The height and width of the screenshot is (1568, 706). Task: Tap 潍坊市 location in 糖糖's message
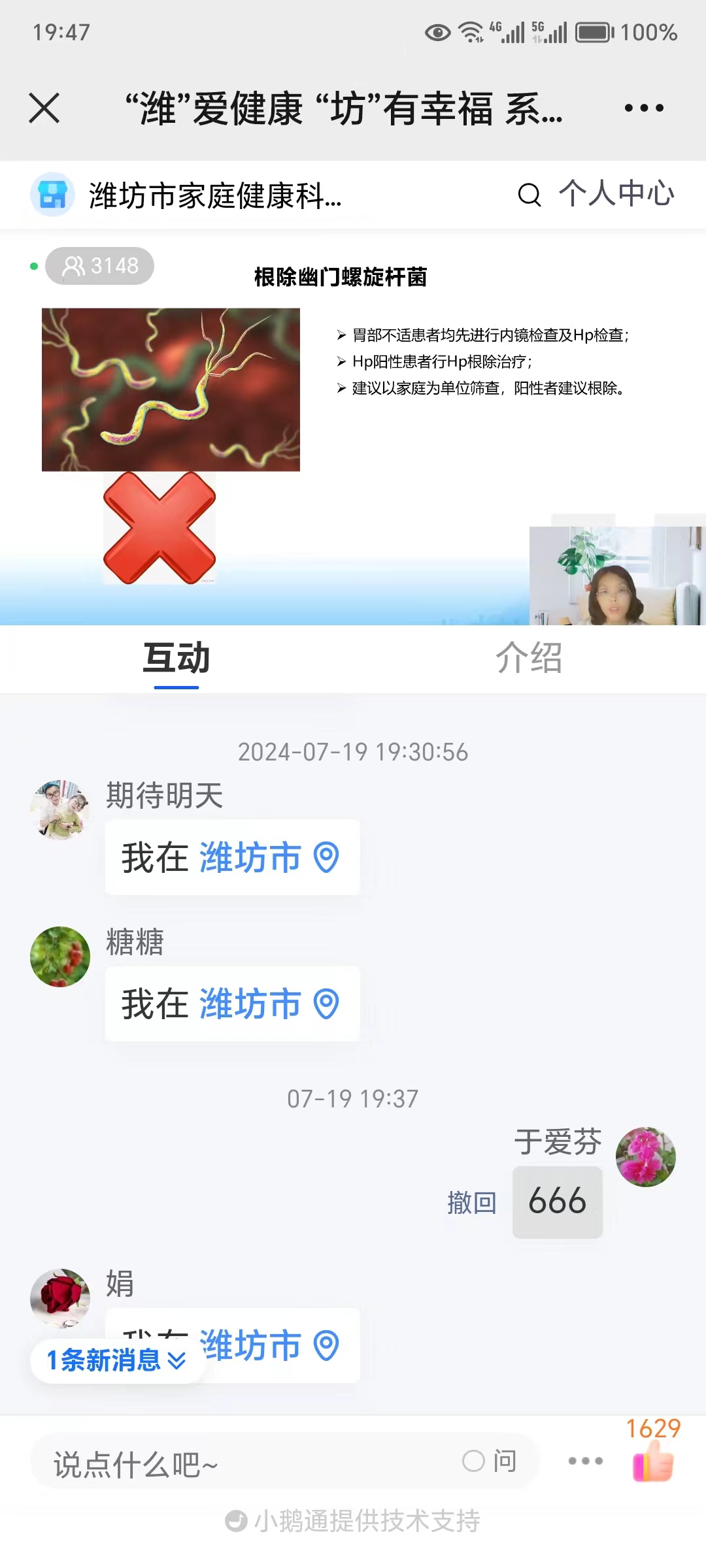268,1004
